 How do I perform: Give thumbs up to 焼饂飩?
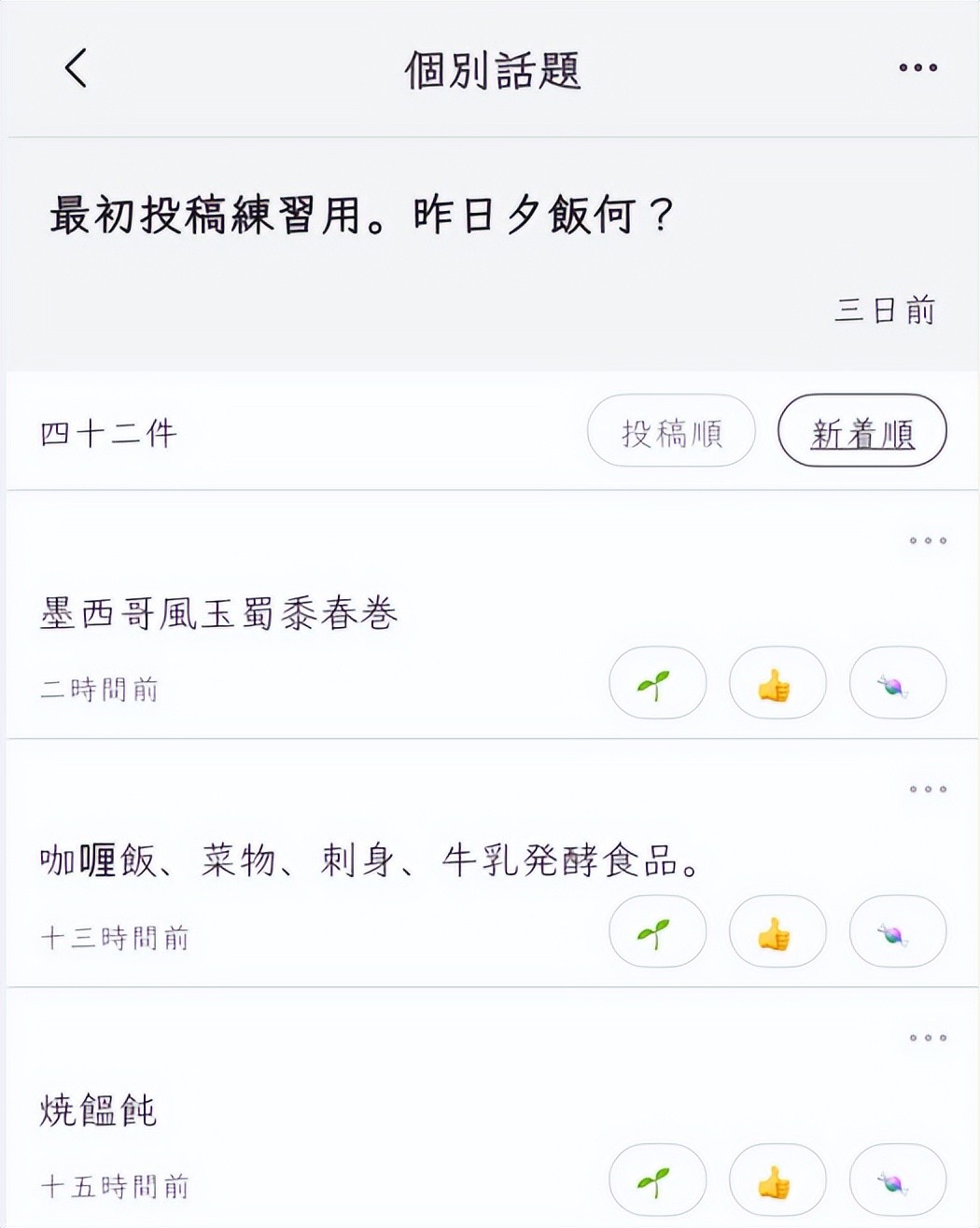tap(777, 1181)
